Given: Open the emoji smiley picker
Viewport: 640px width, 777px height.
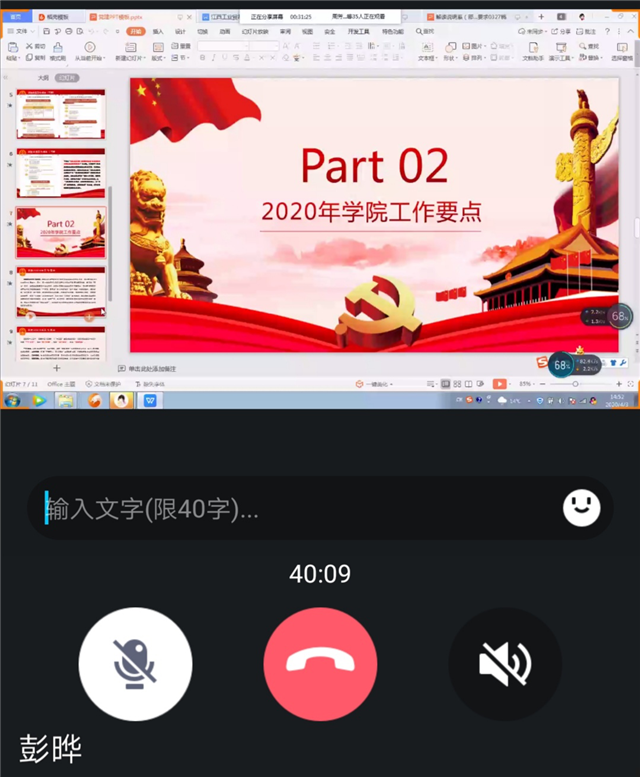Looking at the screenshot, I should pos(581,508).
